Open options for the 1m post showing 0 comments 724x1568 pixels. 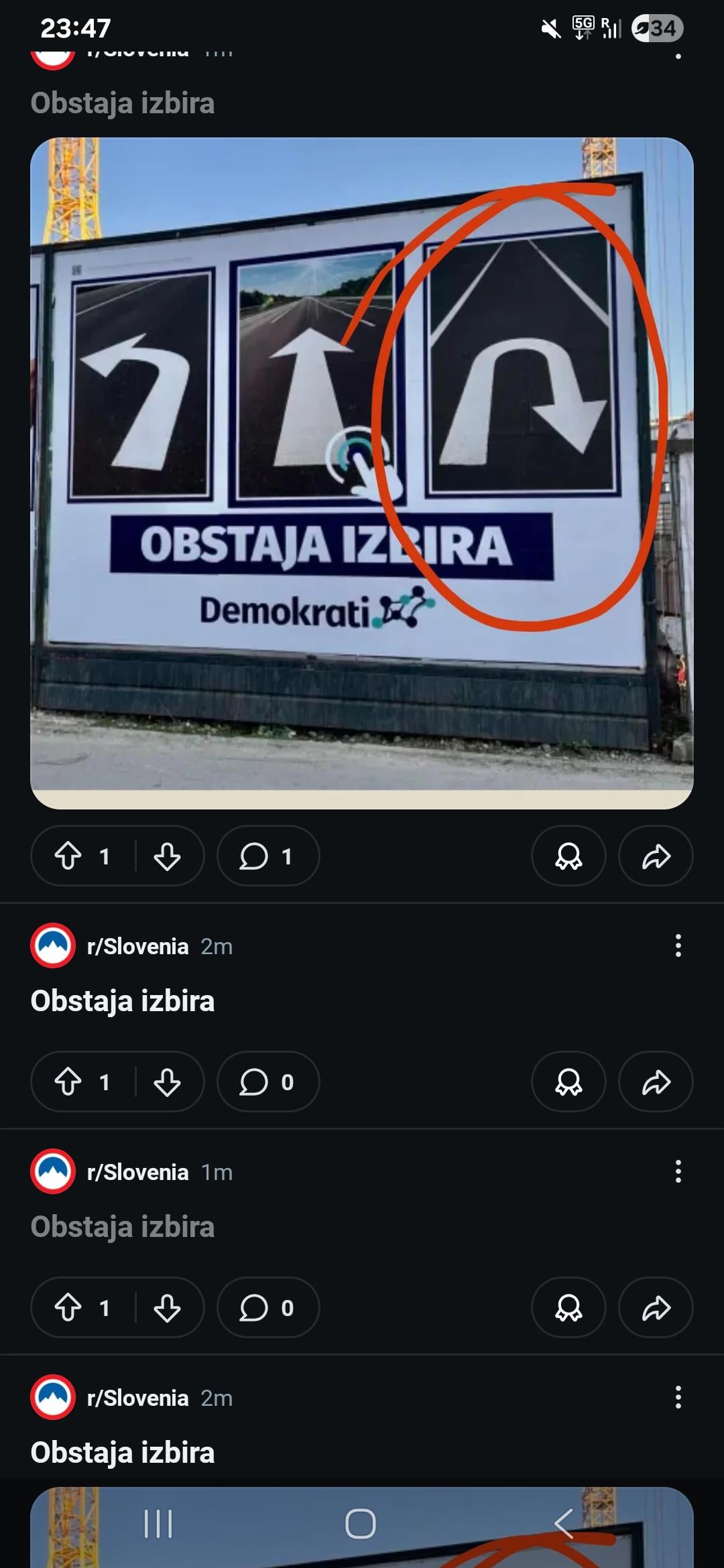[678, 1171]
